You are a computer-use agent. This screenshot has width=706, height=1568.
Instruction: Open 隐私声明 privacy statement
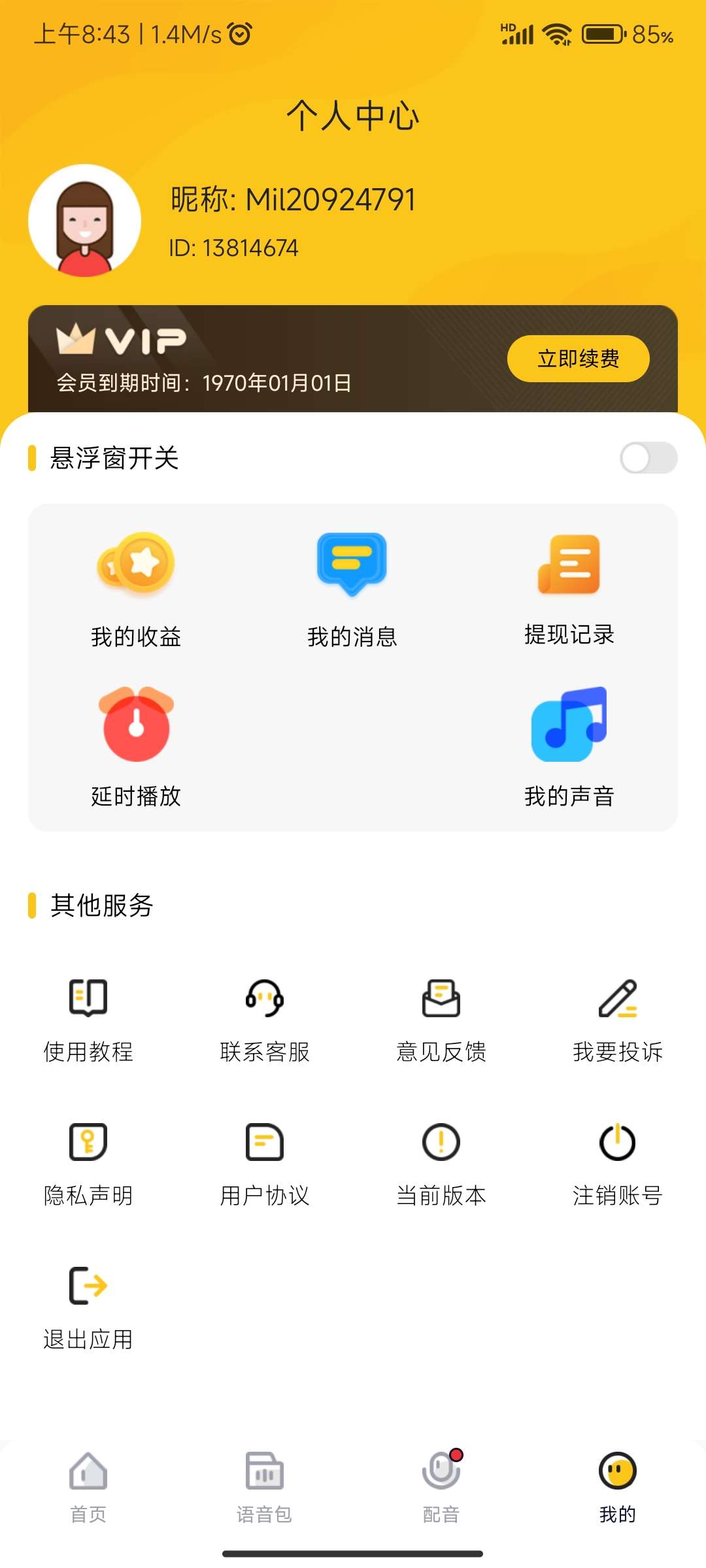click(88, 1164)
